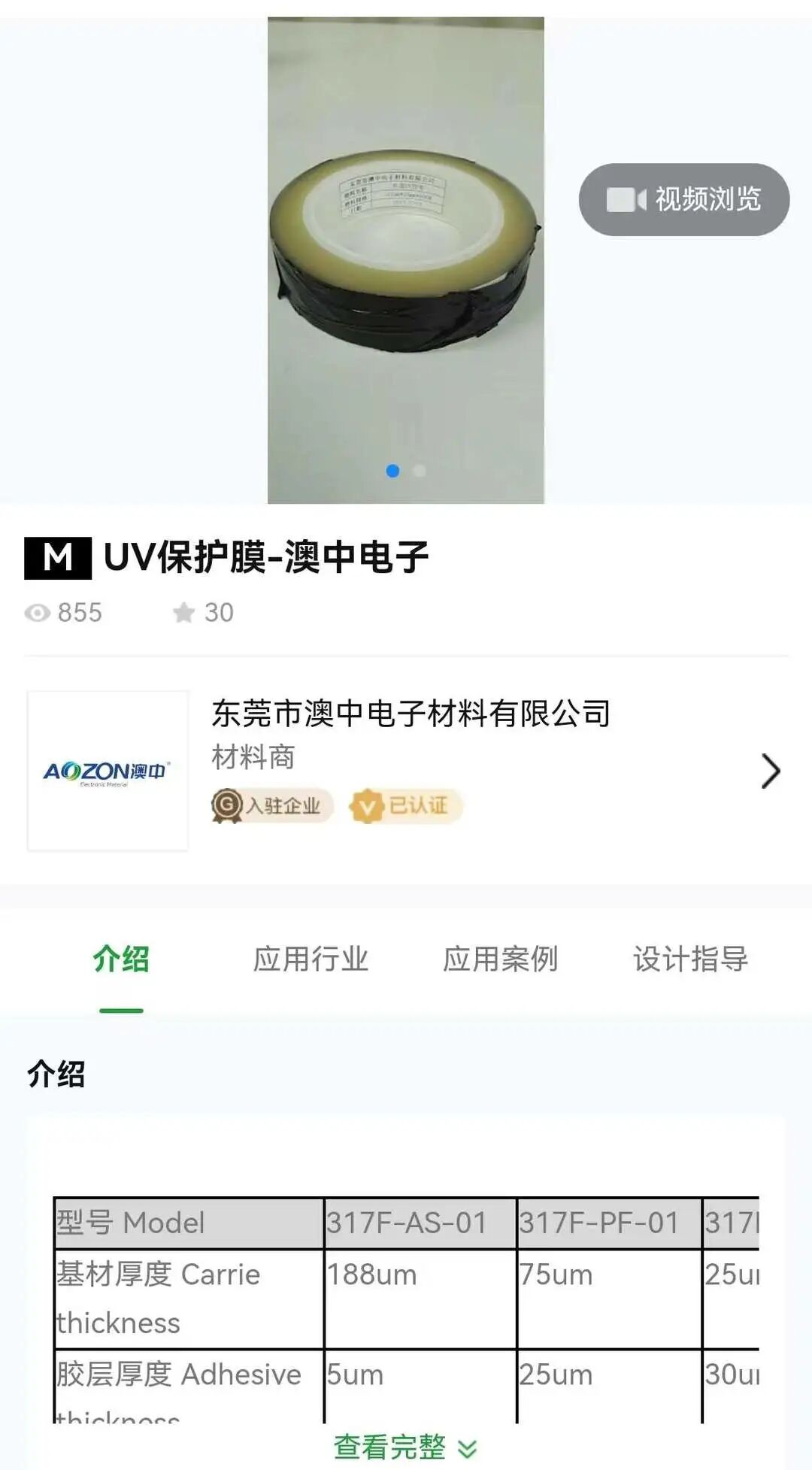812x1470 pixels.
Task: Switch to the 设计指导 tab
Action: (690, 959)
